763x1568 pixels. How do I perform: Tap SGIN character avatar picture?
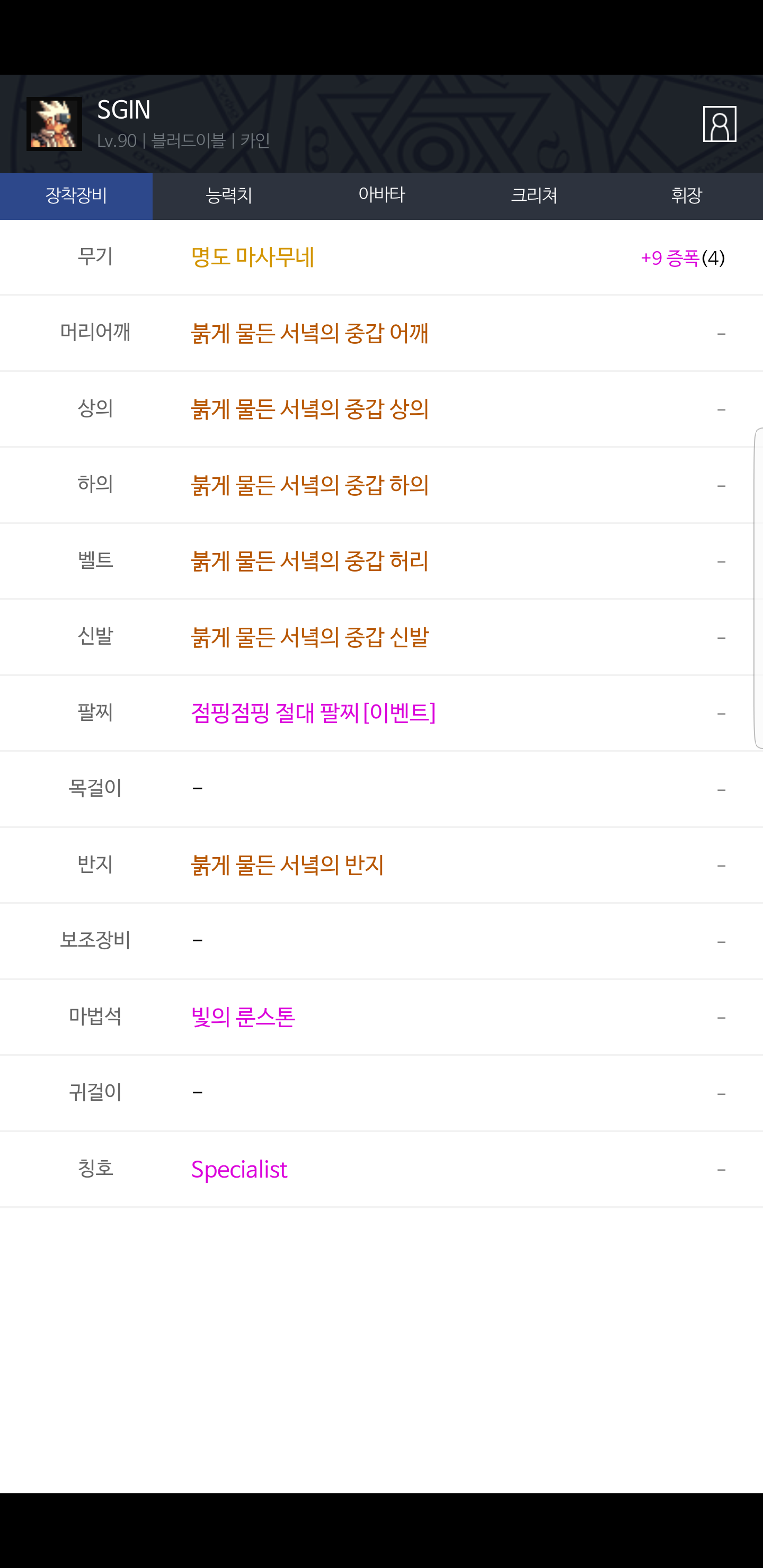pos(54,123)
